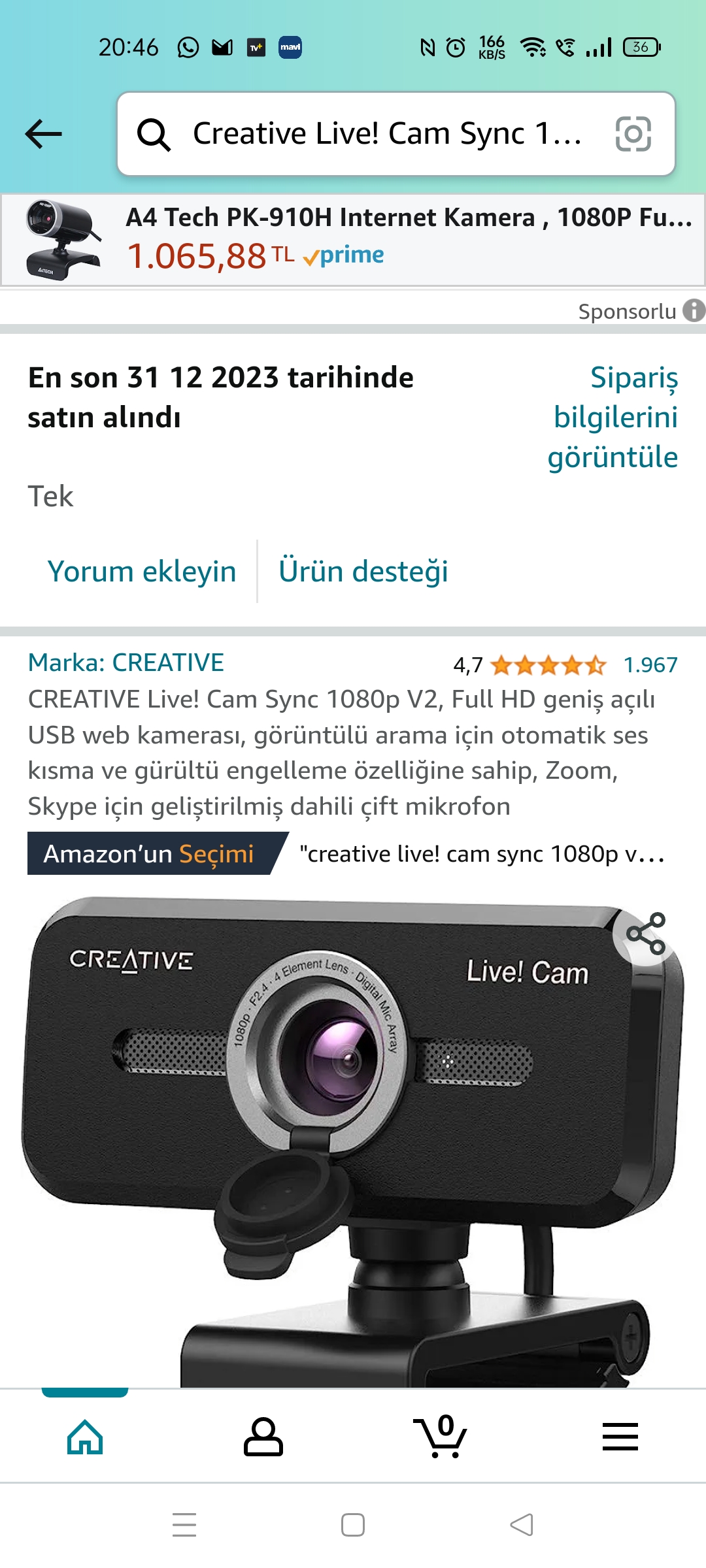Open the camera lens search icon

coord(633,134)
